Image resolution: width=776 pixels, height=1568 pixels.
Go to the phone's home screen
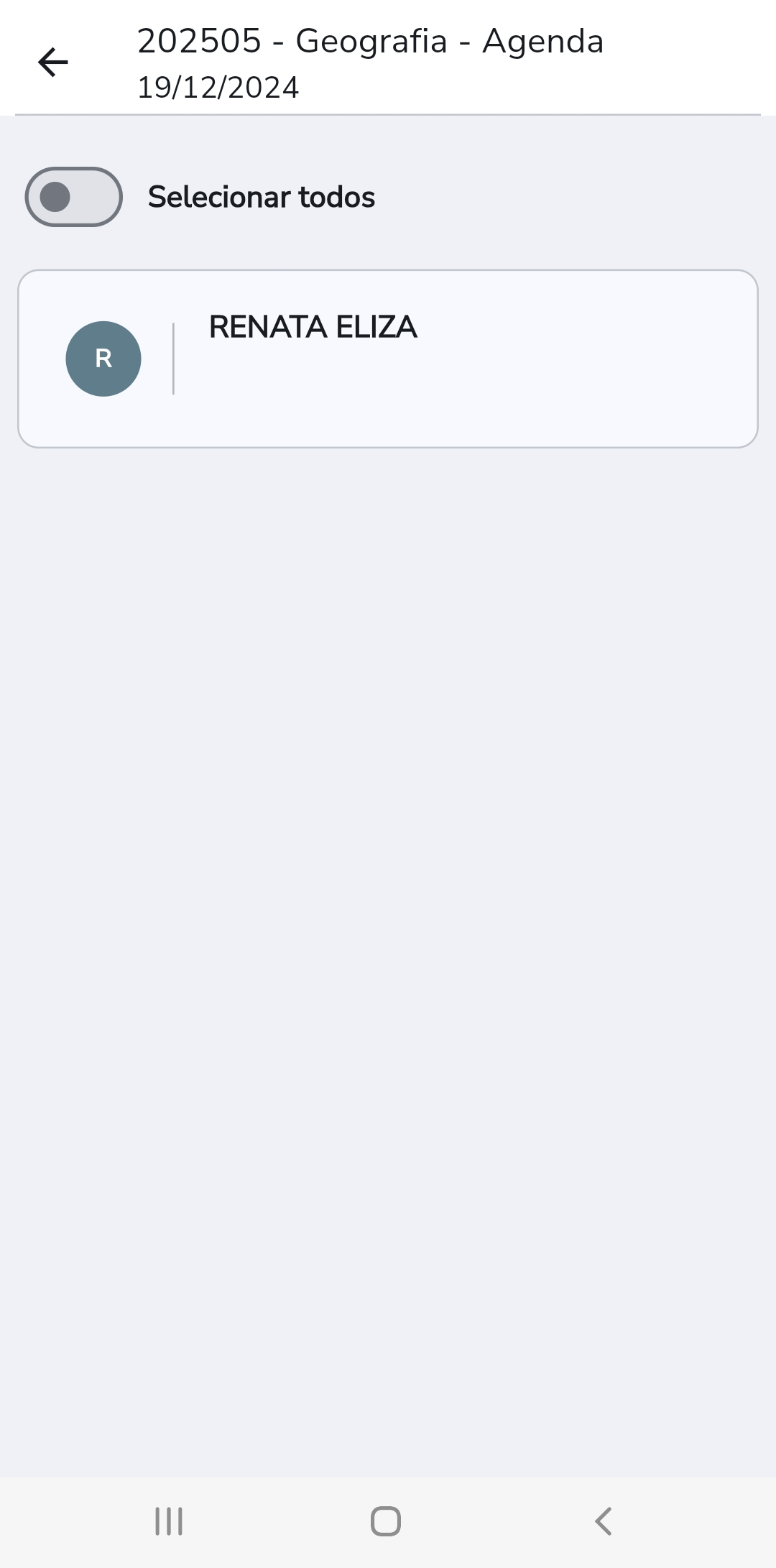tap(386, 1521)
